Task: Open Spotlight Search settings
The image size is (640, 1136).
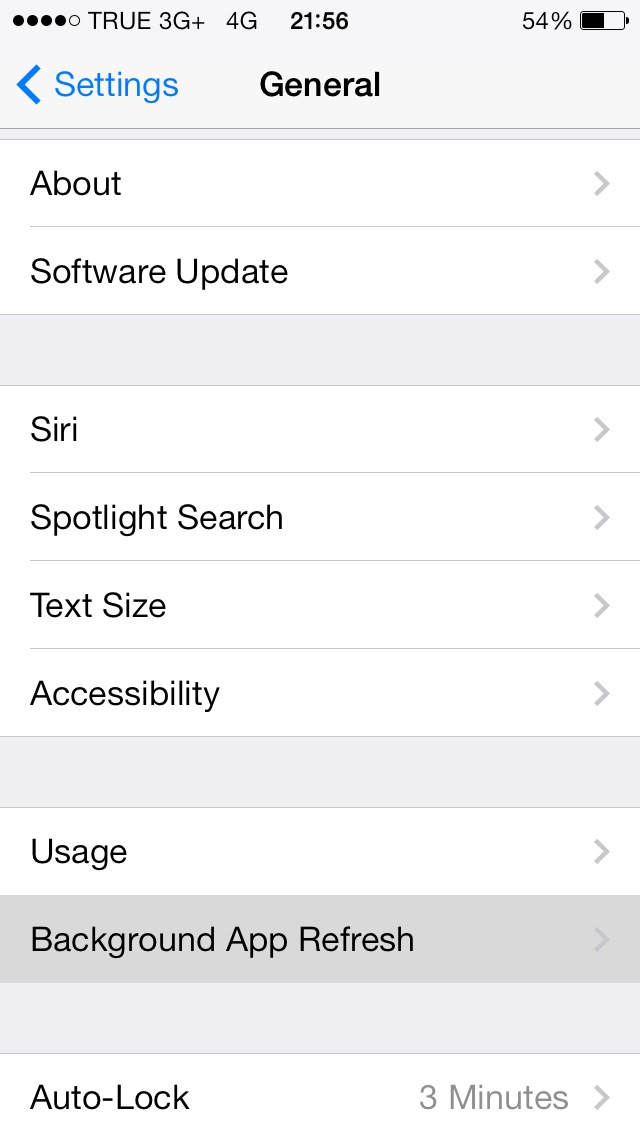Action: pos(320,517)
